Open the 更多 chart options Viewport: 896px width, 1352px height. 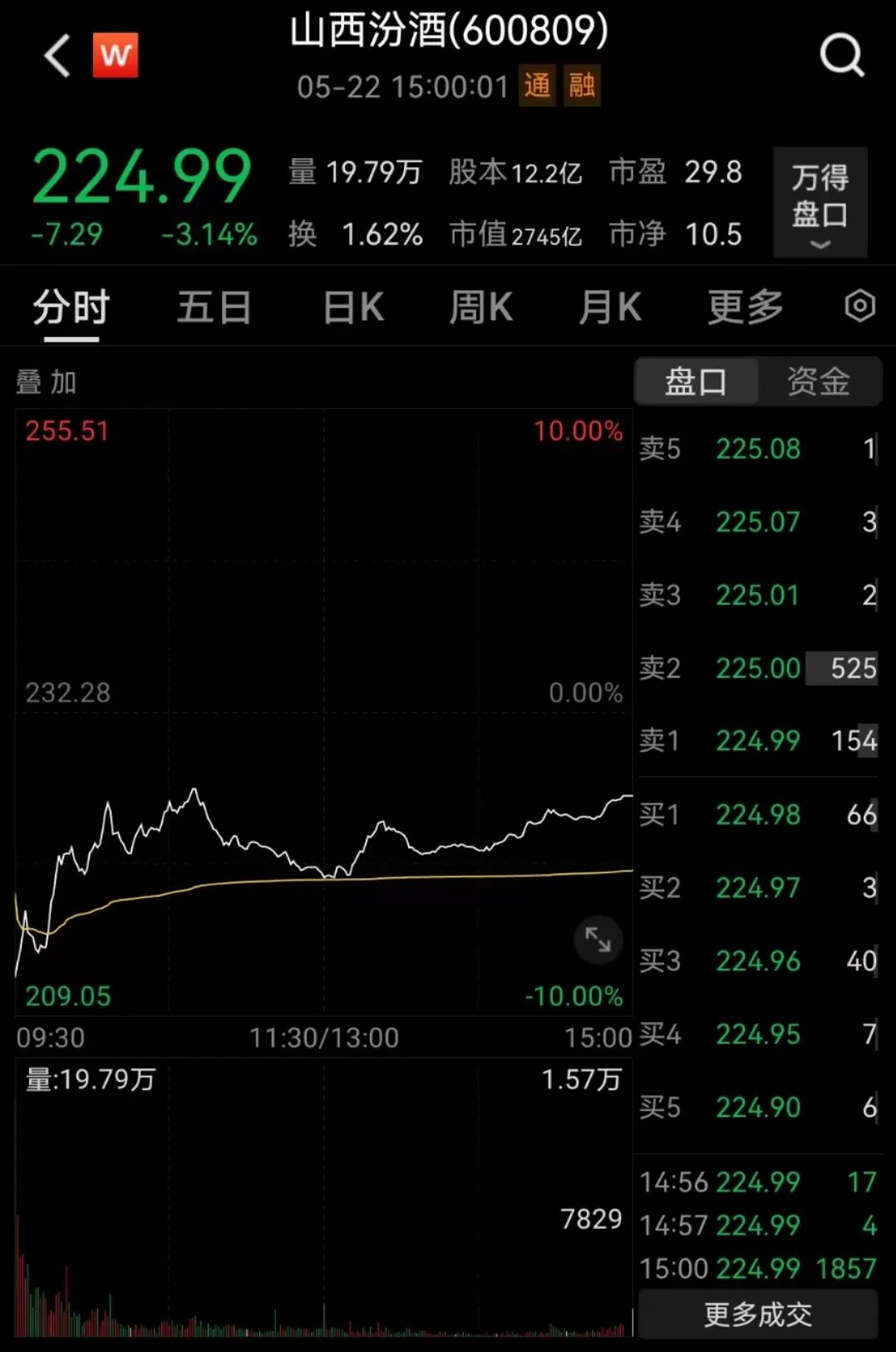(x=745, y=308)
